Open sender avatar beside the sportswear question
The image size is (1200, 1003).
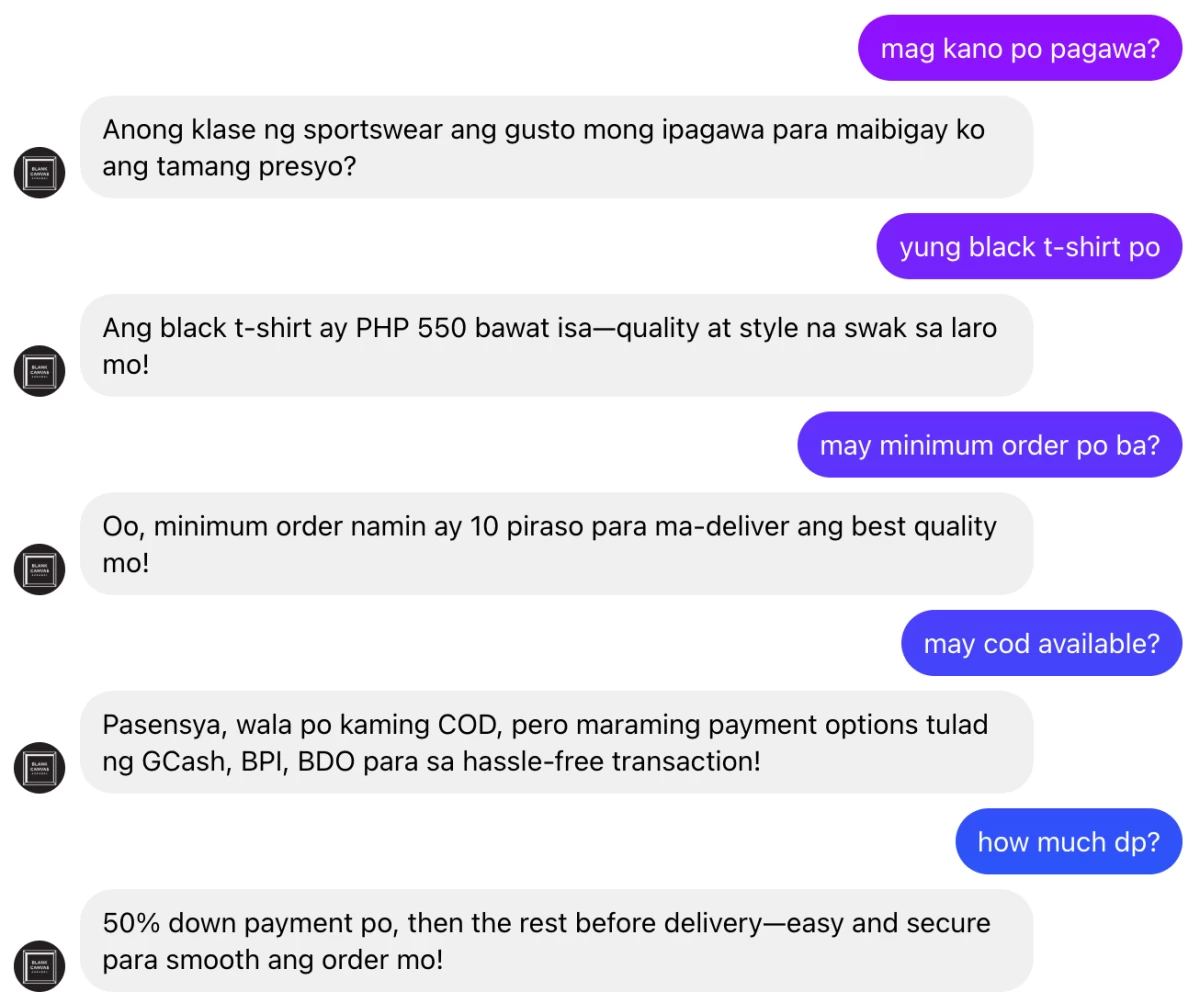(39, 172)
